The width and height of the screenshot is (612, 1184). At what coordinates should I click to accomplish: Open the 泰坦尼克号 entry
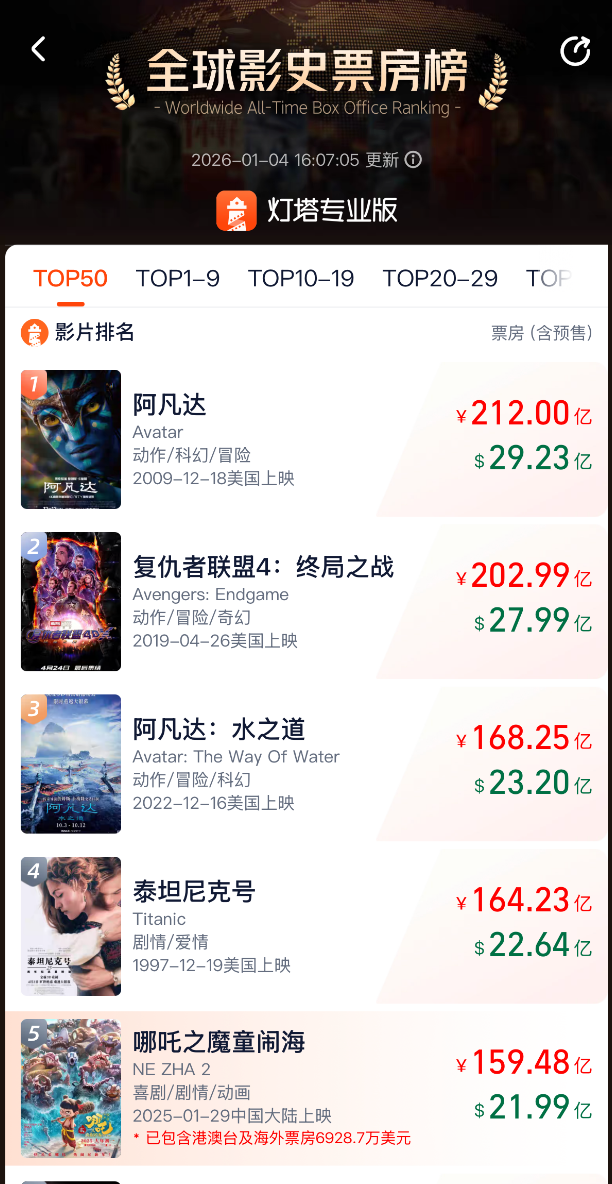[x=300, y=926]
